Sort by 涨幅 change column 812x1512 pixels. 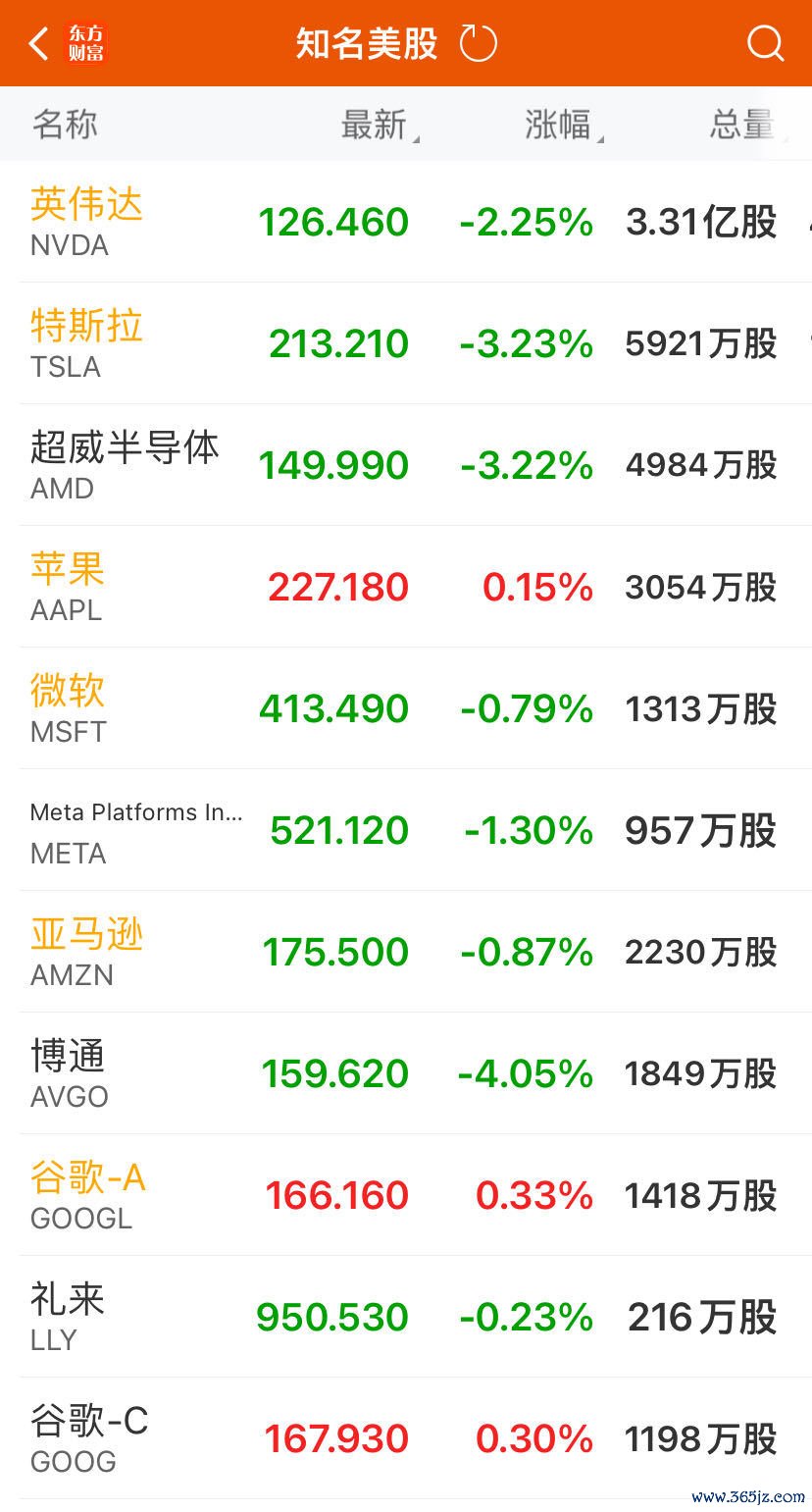coord(564,125)
